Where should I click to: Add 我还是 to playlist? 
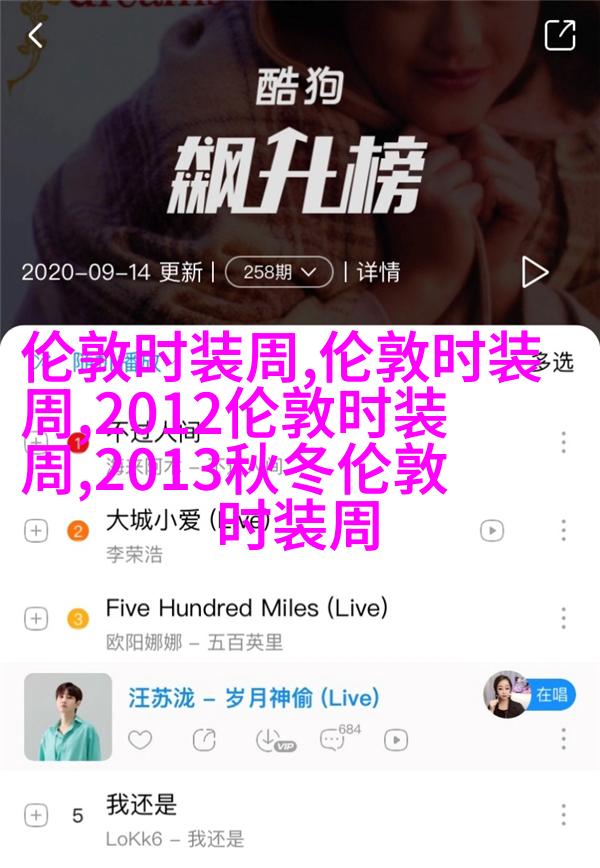click(36, 815)
